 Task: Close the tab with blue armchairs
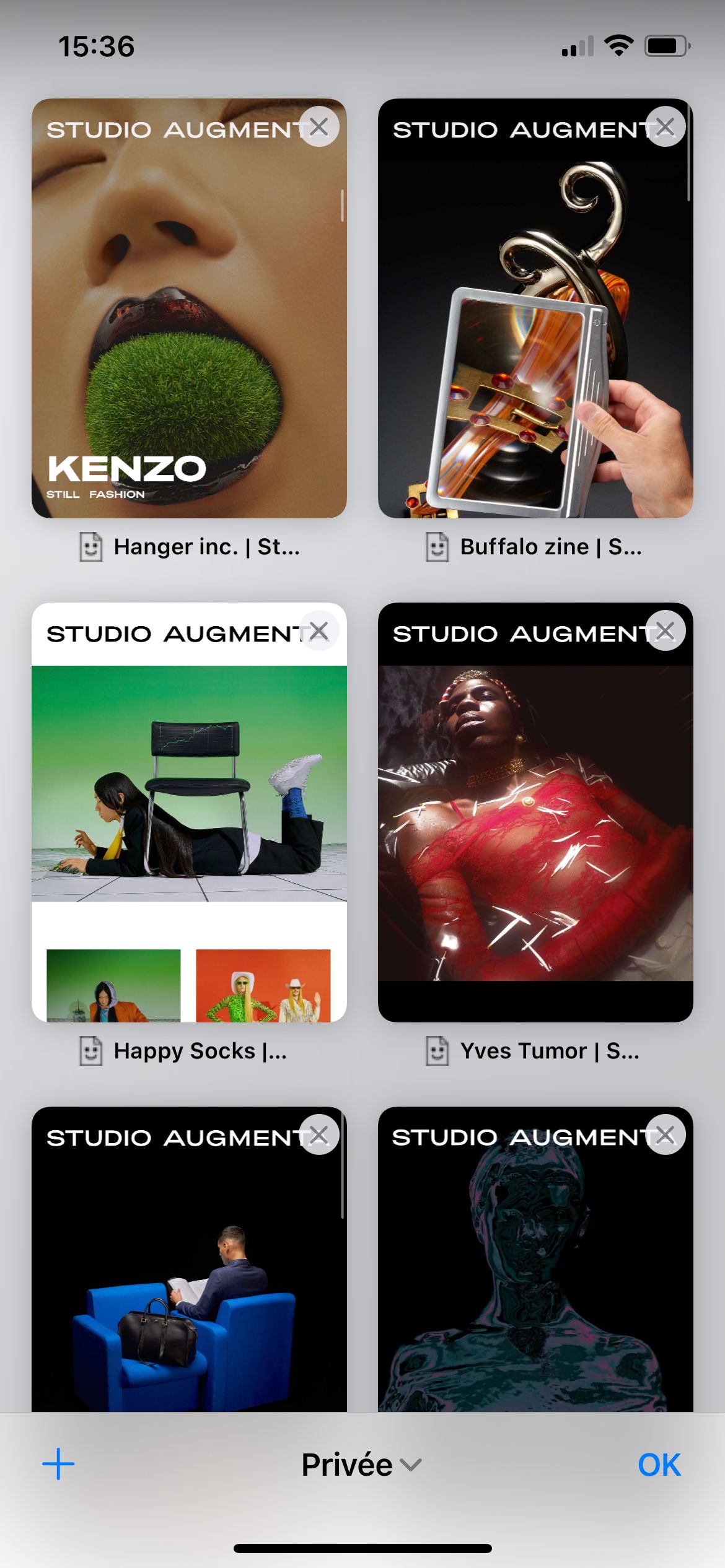319,1135
